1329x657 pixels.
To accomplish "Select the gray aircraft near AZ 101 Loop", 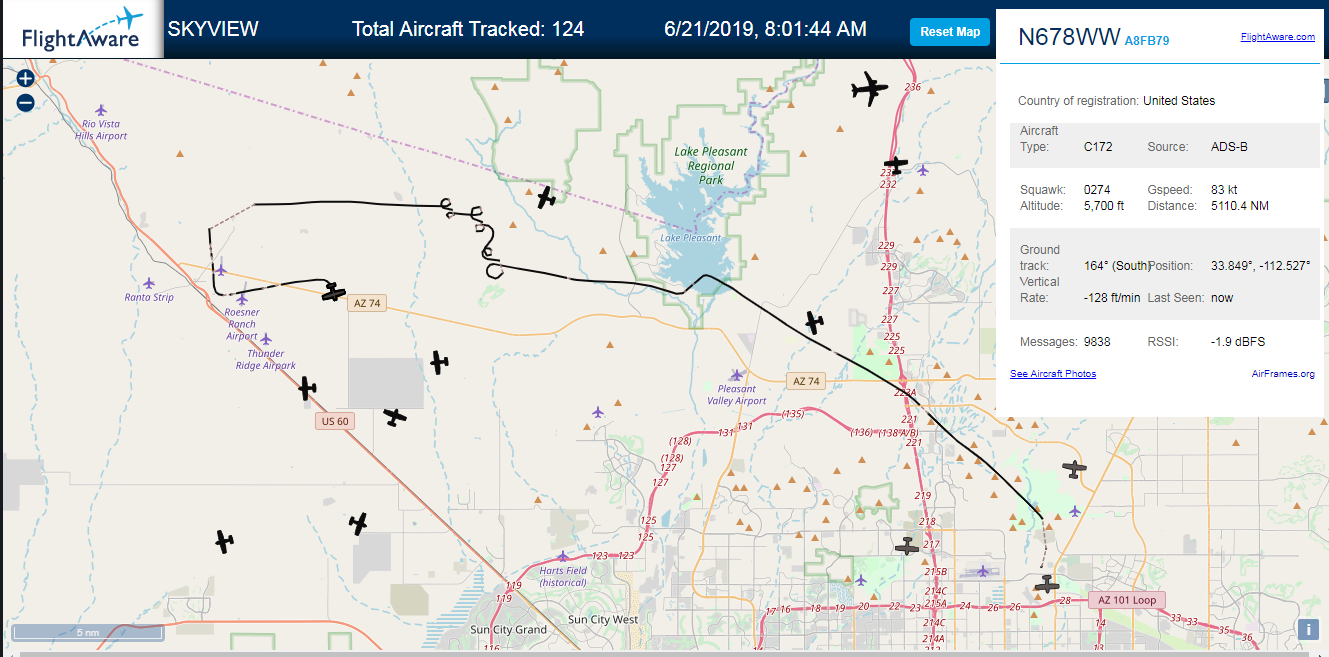I will tap(1047, 584).
